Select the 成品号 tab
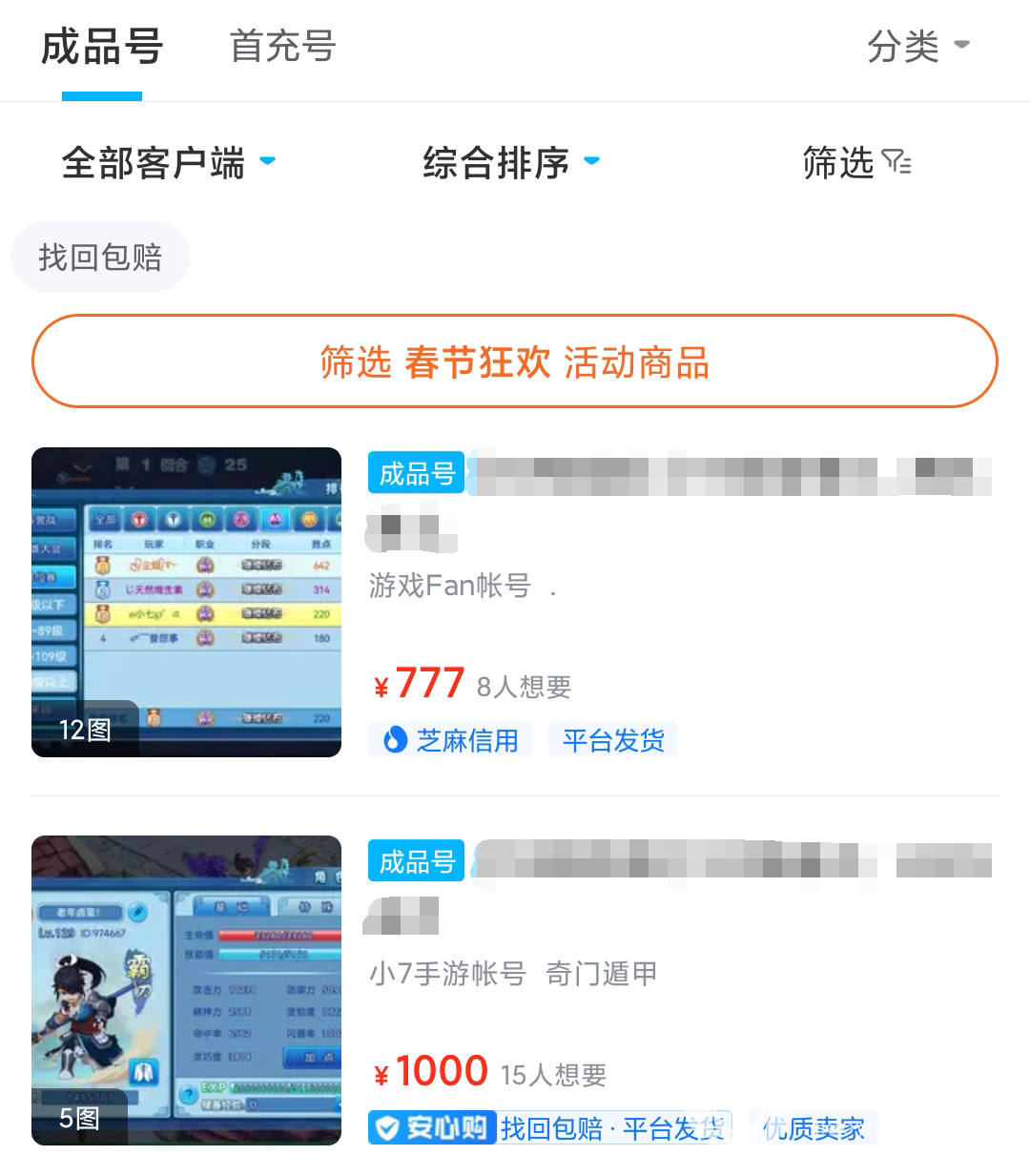 click(x=102, y=46)
